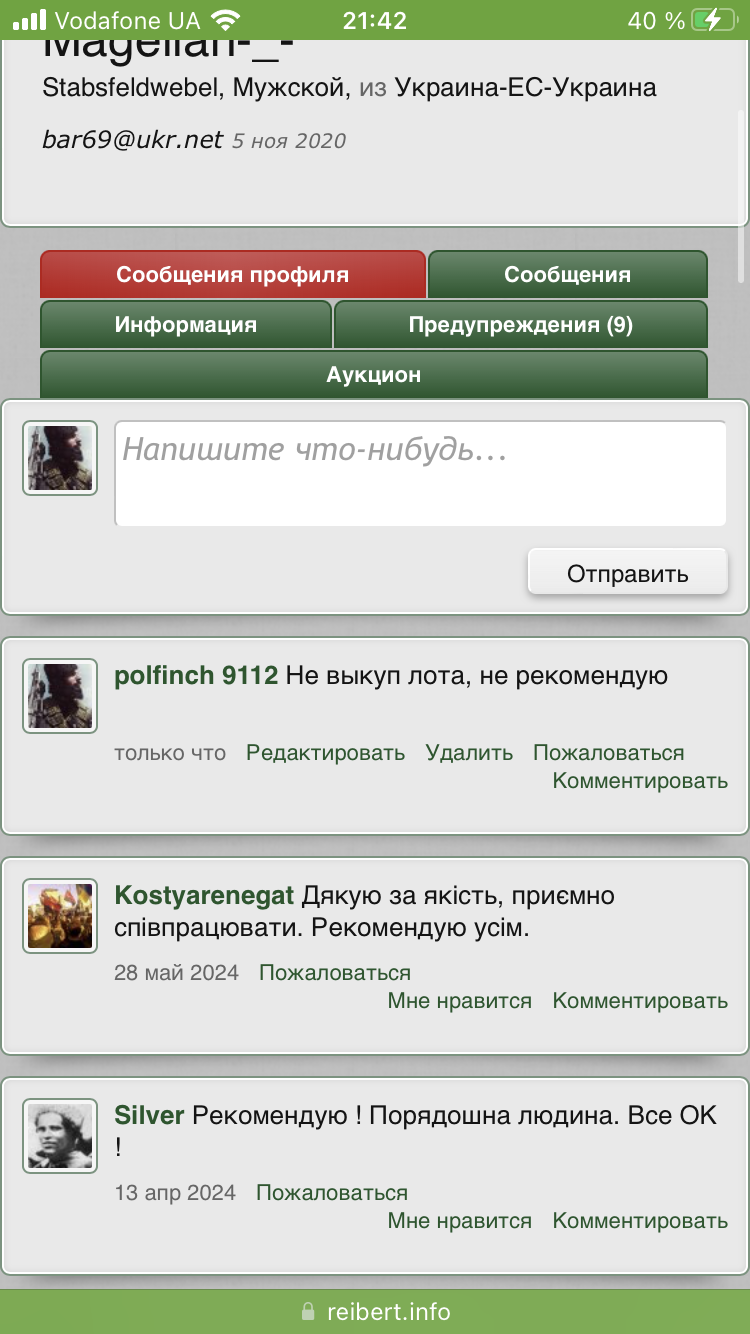Tap Редактировать on the polfinch 9112 message
750x1334 pixels.
[x=325, y=753]
